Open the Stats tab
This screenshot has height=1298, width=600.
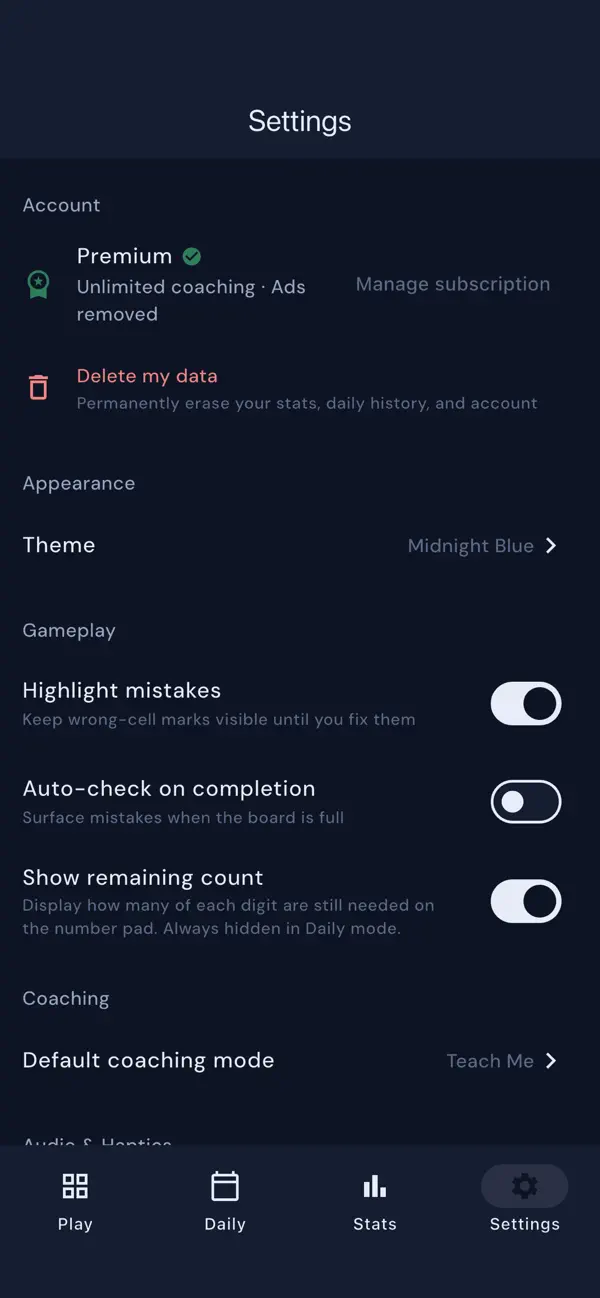375,1201
